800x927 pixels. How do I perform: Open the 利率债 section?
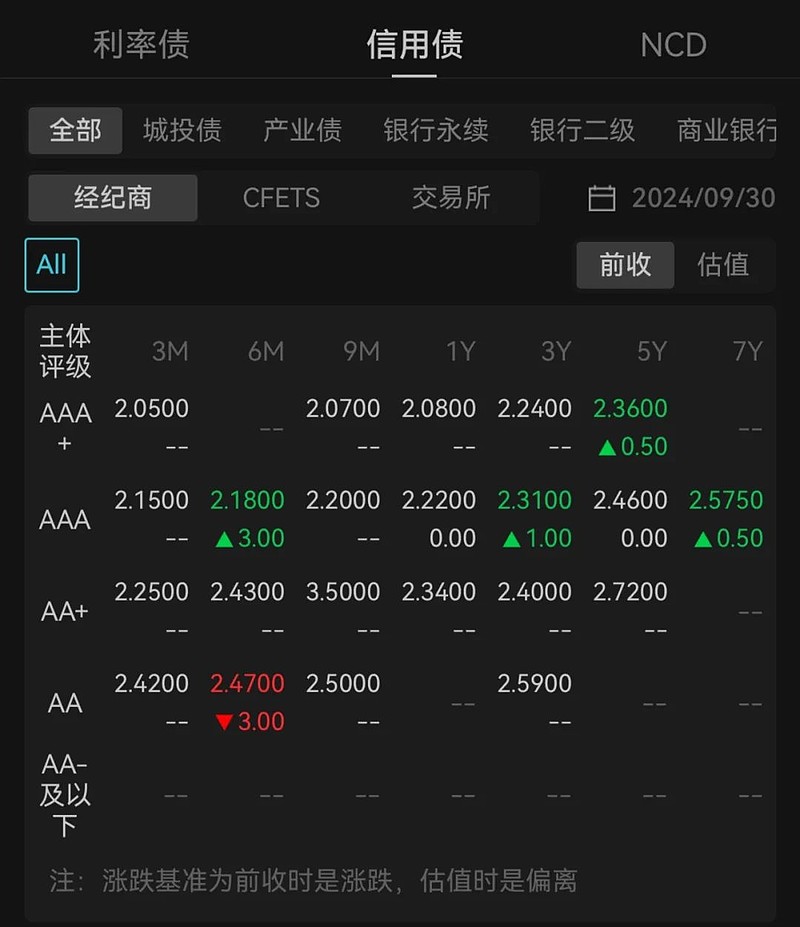pos(140,45)
